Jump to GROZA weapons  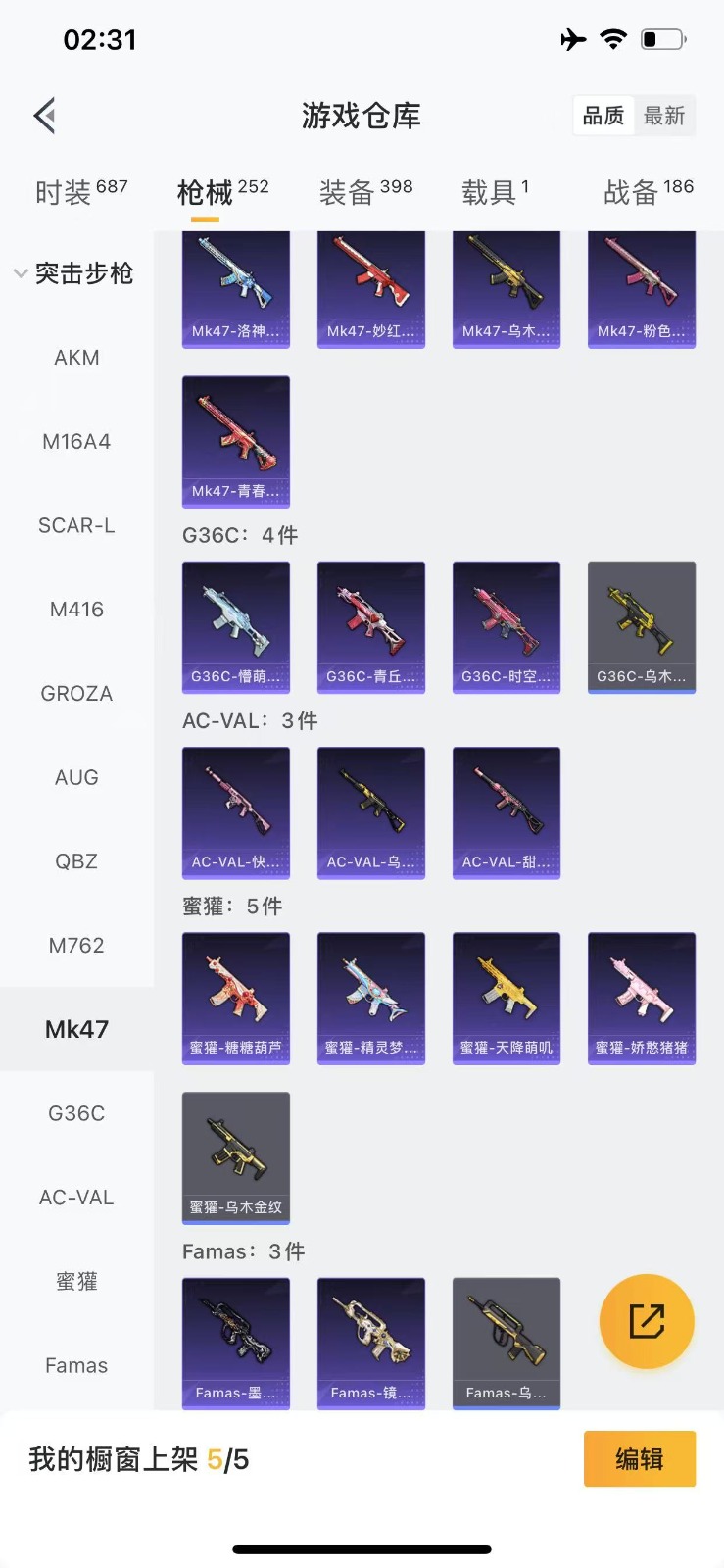[x=76, y=694]
